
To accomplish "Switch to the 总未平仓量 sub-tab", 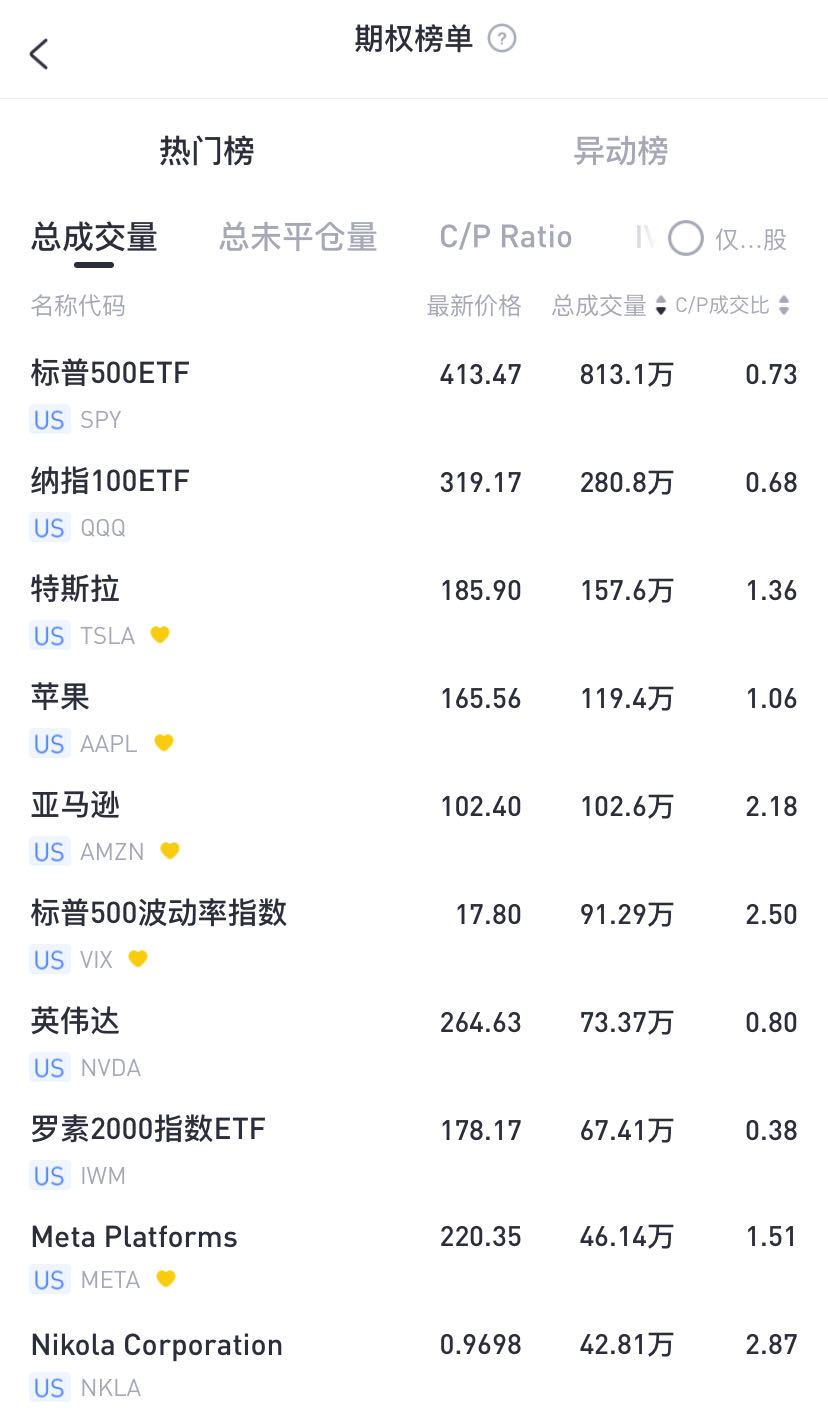I will [298, 237].
